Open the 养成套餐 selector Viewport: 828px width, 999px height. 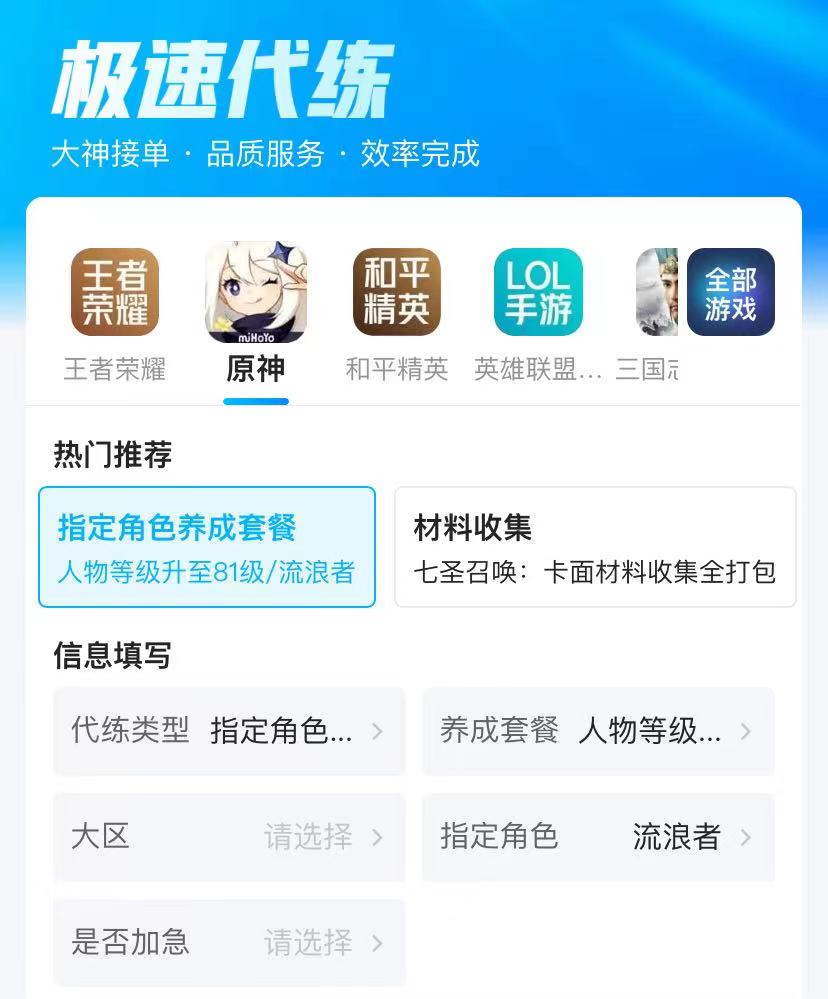598,731
